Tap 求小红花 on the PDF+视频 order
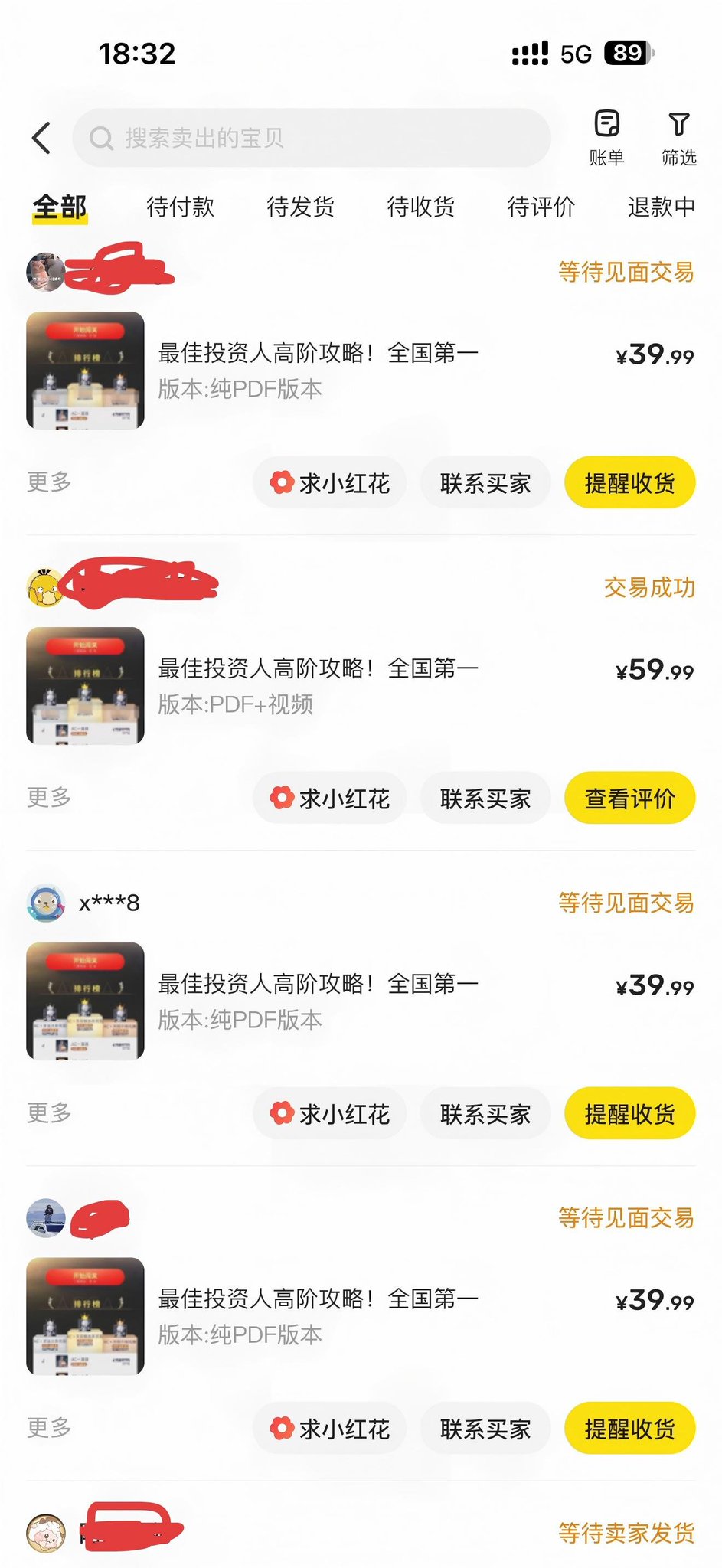 point(329,799)
